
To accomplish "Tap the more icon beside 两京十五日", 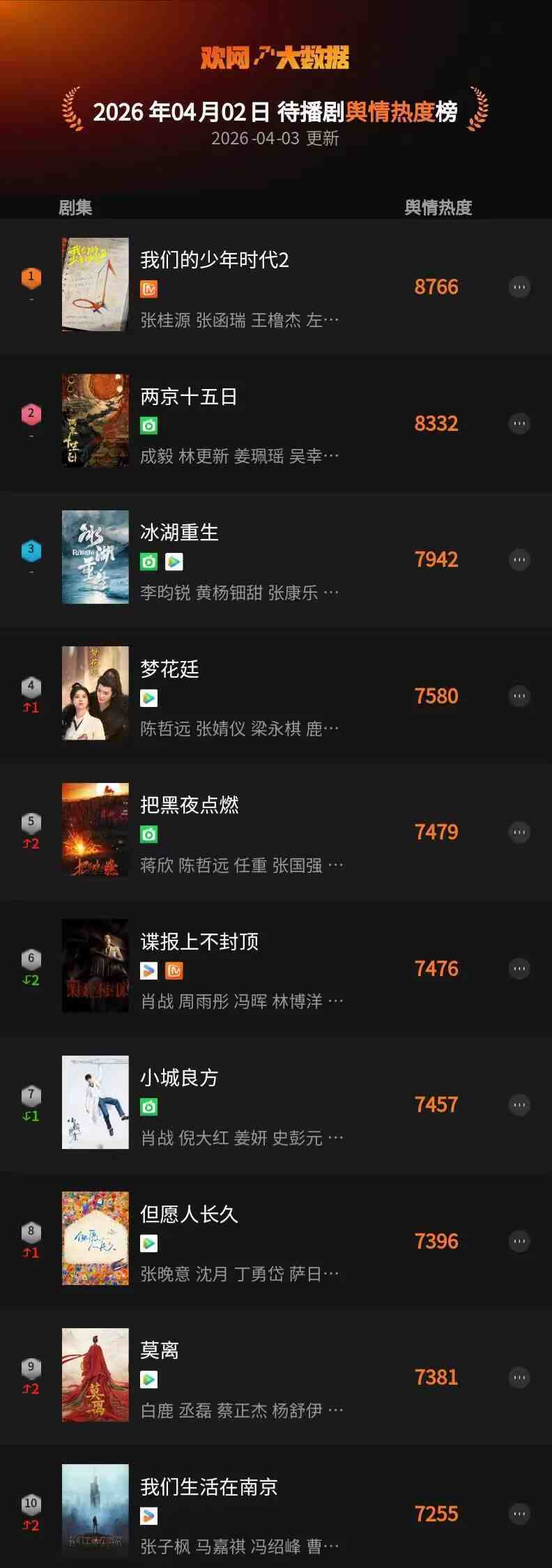I will pos(519,424).
